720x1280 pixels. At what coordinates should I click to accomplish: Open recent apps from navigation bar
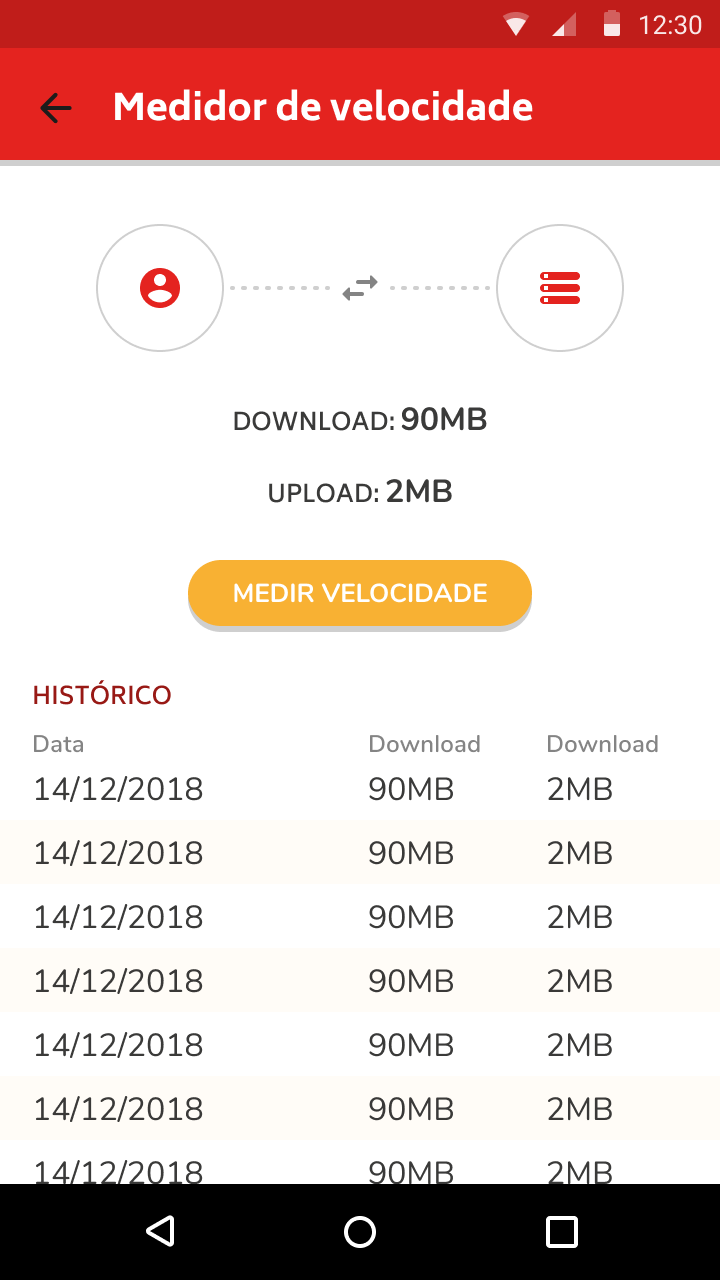point(562,1232)
